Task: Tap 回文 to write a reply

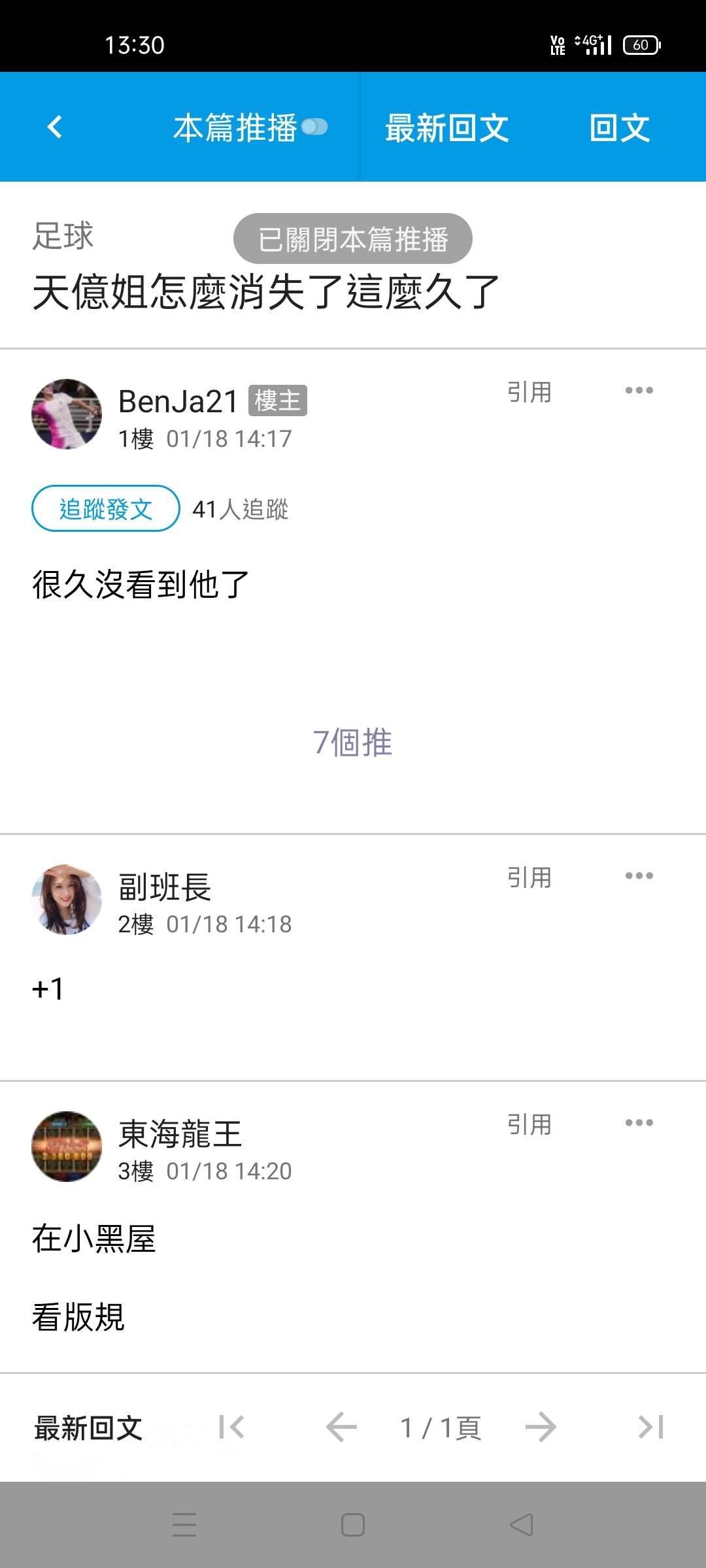Action: click(619, 127)
